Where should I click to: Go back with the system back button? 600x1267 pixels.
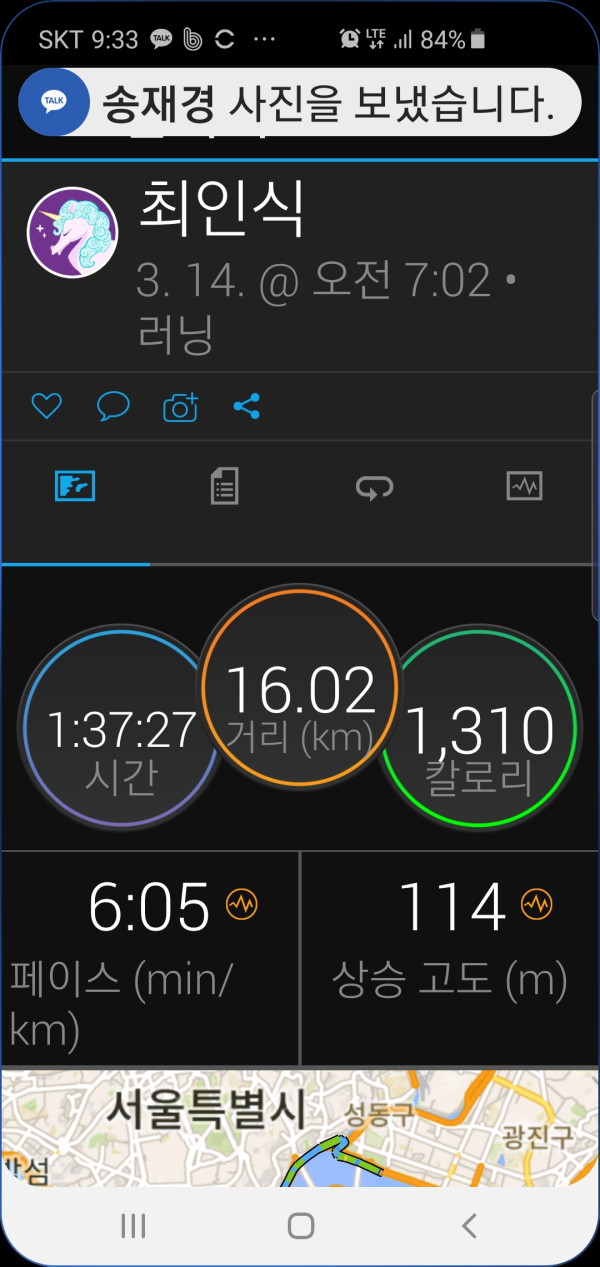[x=468, y=1226]
